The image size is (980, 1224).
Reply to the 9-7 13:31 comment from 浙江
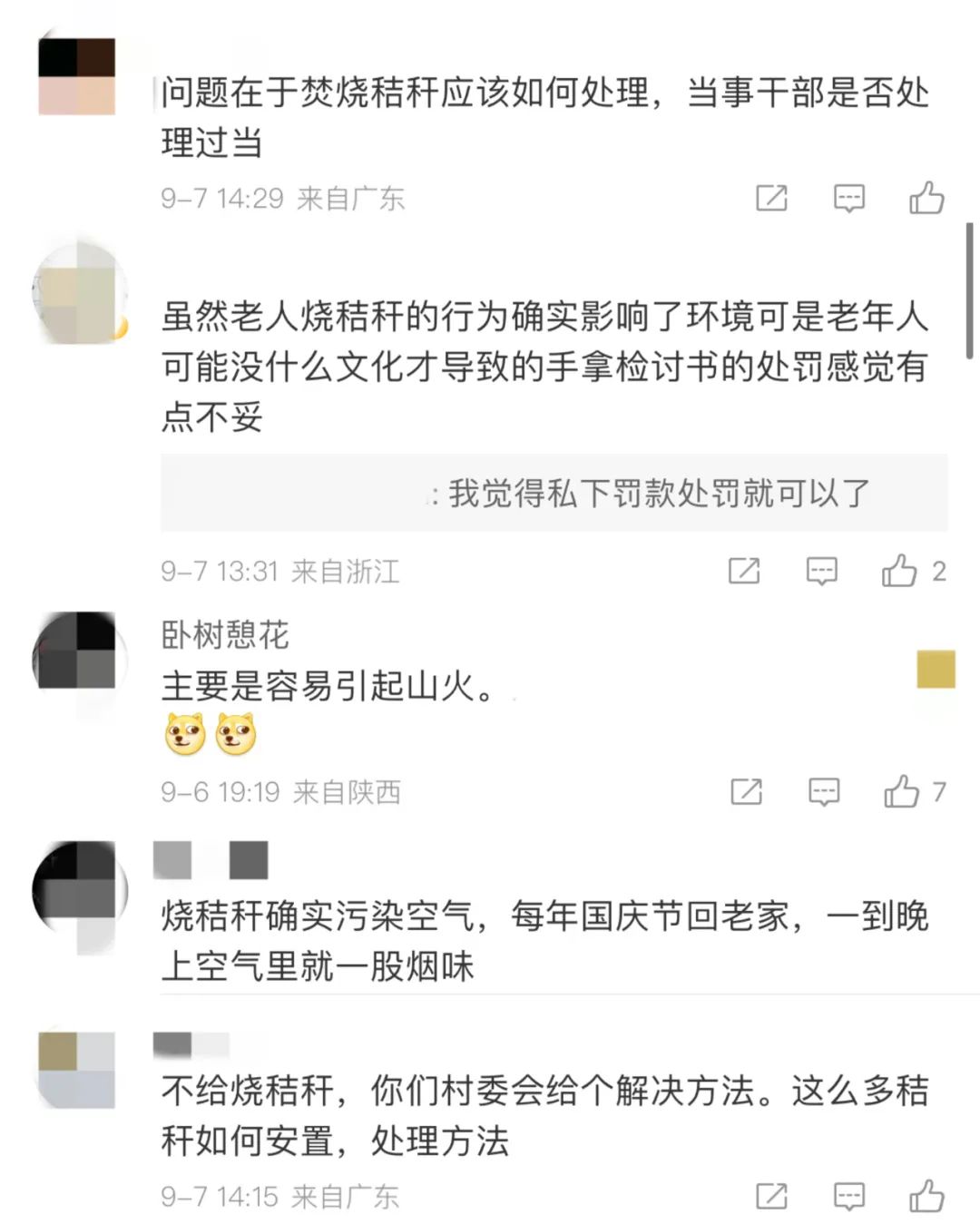click(x=821, y=571)
